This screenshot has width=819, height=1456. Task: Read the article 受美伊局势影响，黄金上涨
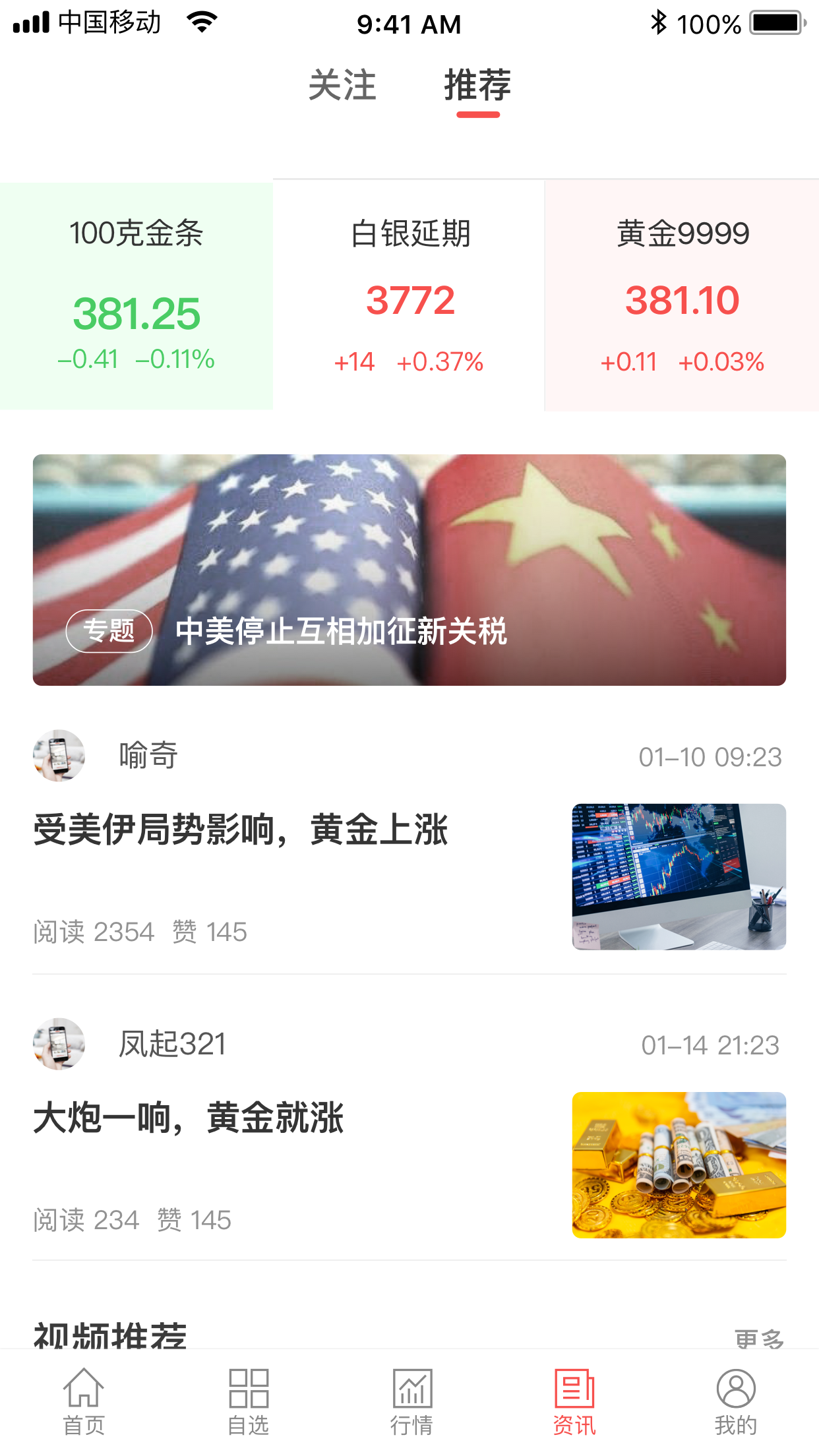point(241,830)
